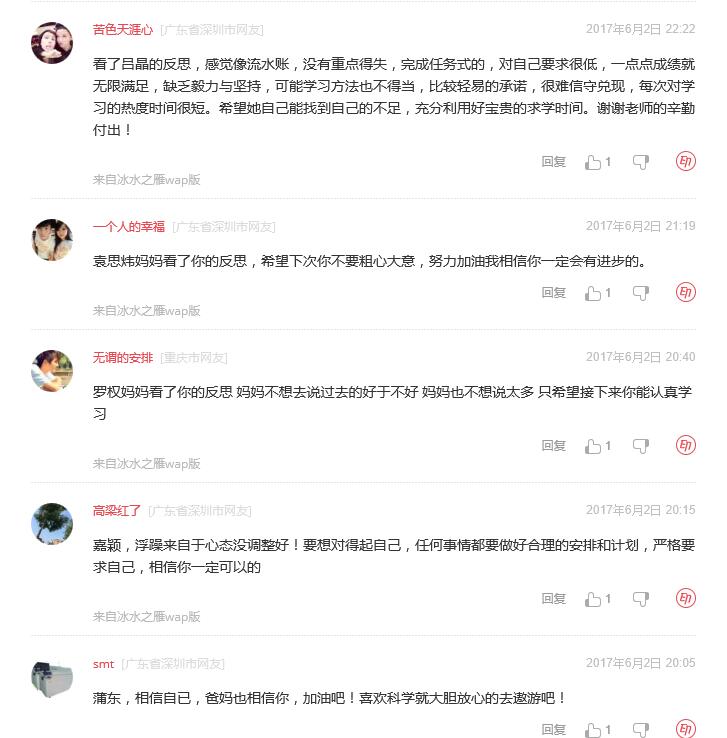727x738 pixels.
Task: Tap the red stamp icon on smt's comment
Action: 685,729
